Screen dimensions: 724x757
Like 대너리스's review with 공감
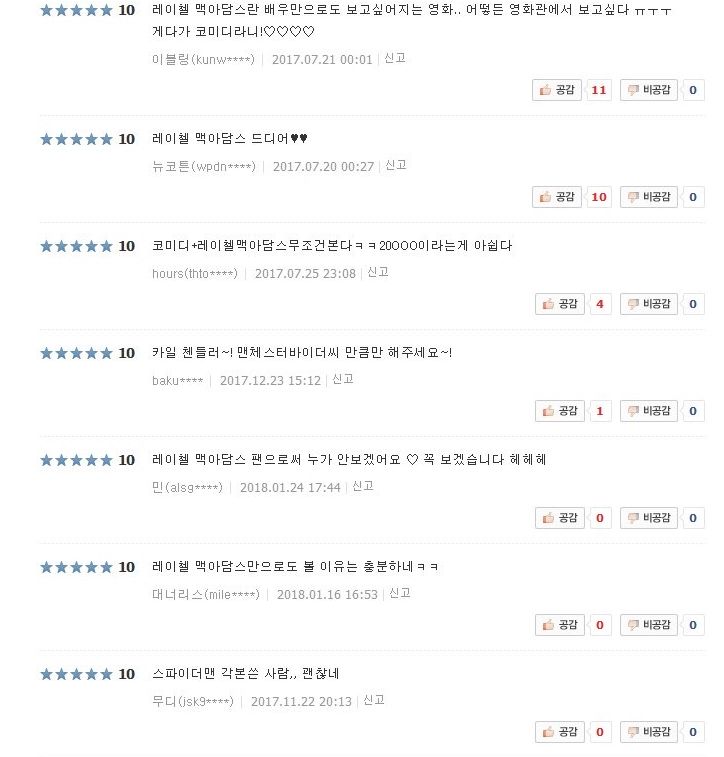pos(560,625)
